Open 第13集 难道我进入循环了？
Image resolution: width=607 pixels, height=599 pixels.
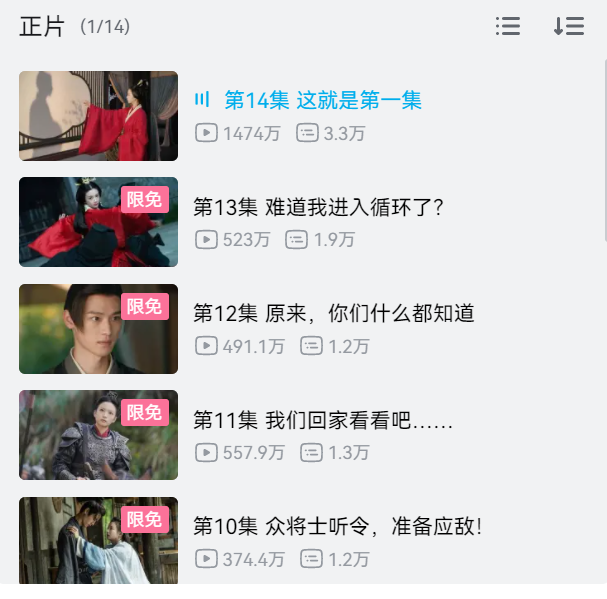coord(318,207)
